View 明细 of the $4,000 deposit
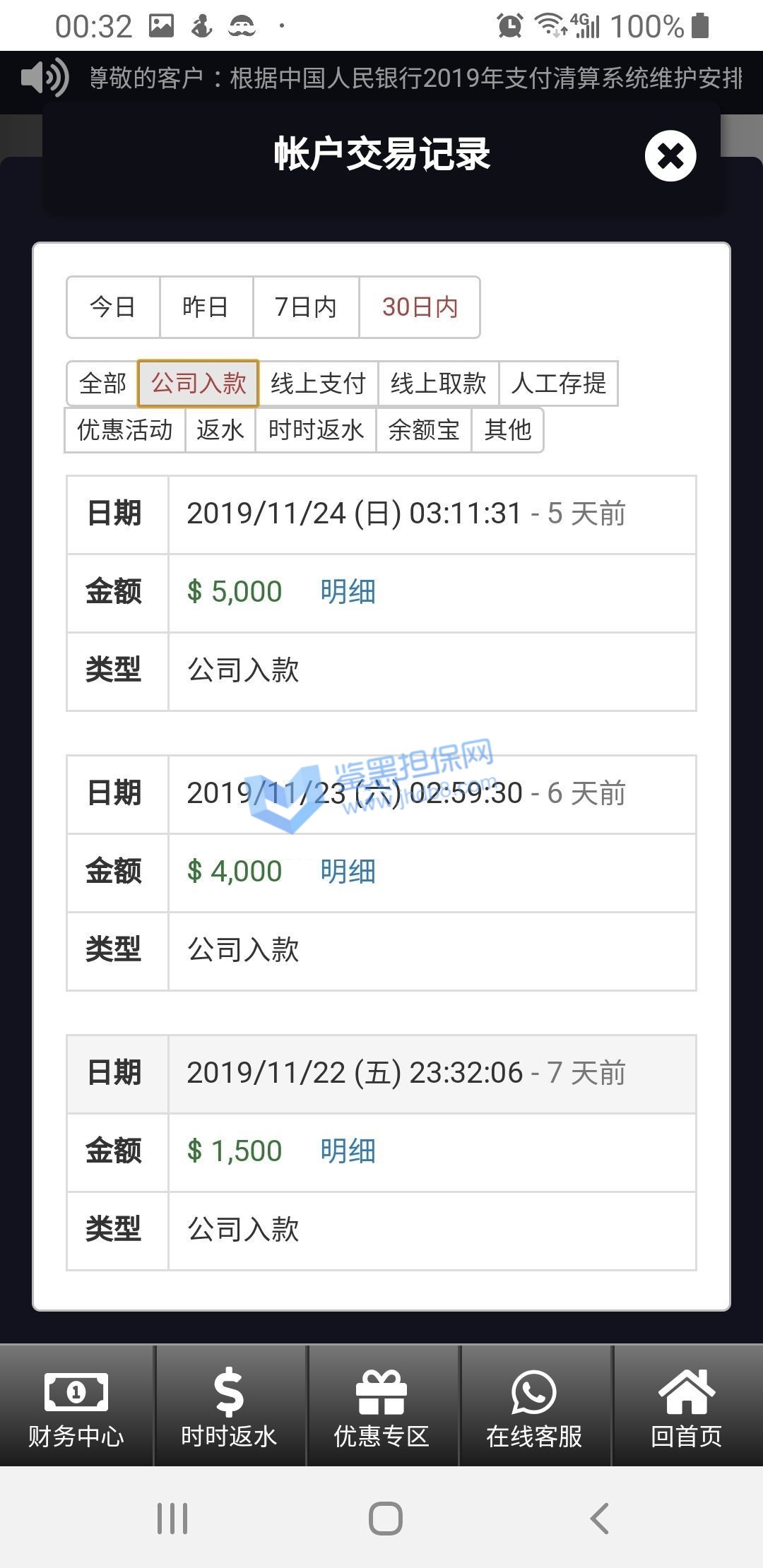Image resolution: width=763 pixels, height=1568 pixels. pyautogui.click(x=348, y=872)
